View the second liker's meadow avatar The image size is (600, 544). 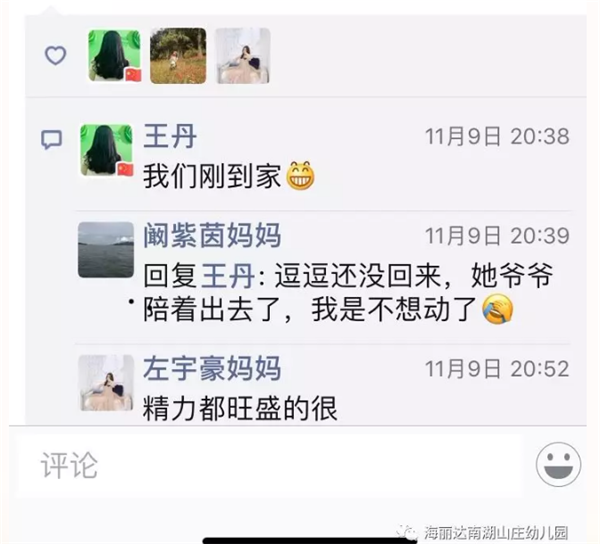178,56
